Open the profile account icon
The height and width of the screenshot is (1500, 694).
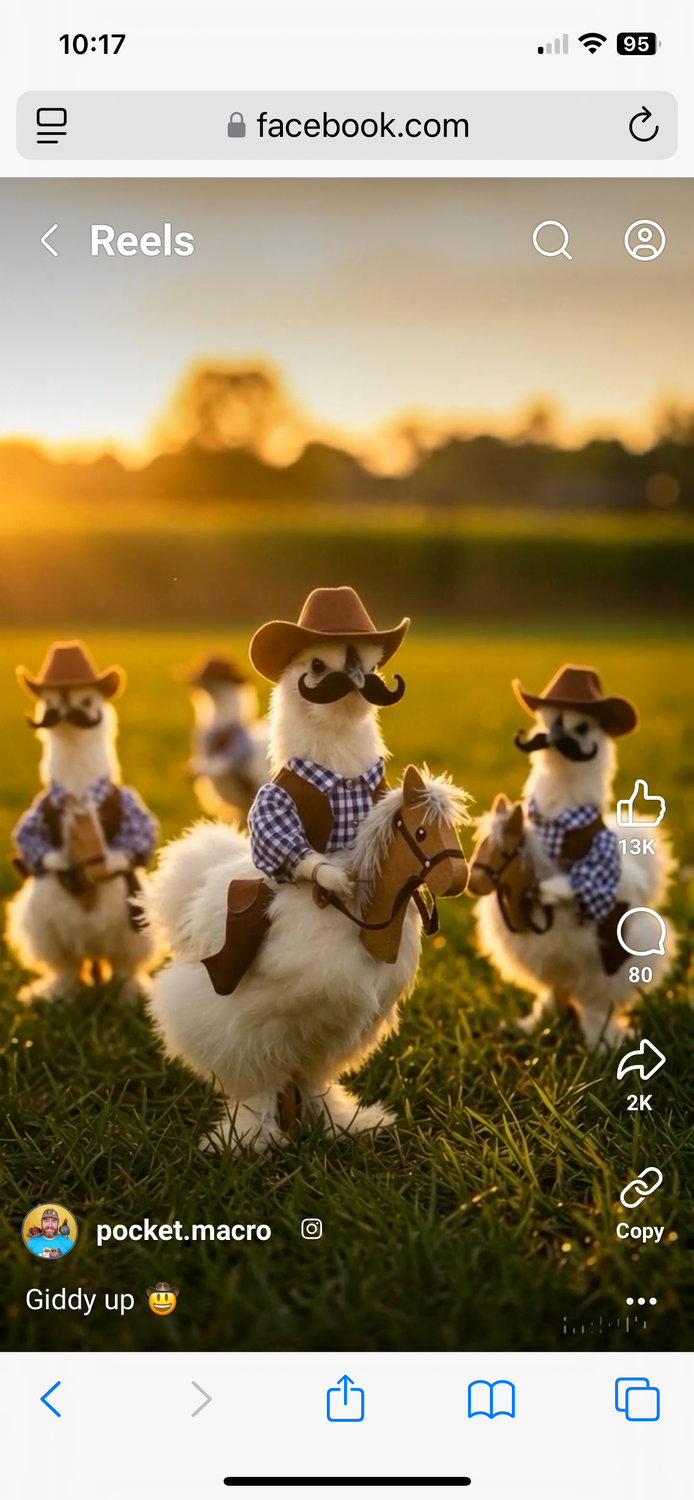(644, 240)
